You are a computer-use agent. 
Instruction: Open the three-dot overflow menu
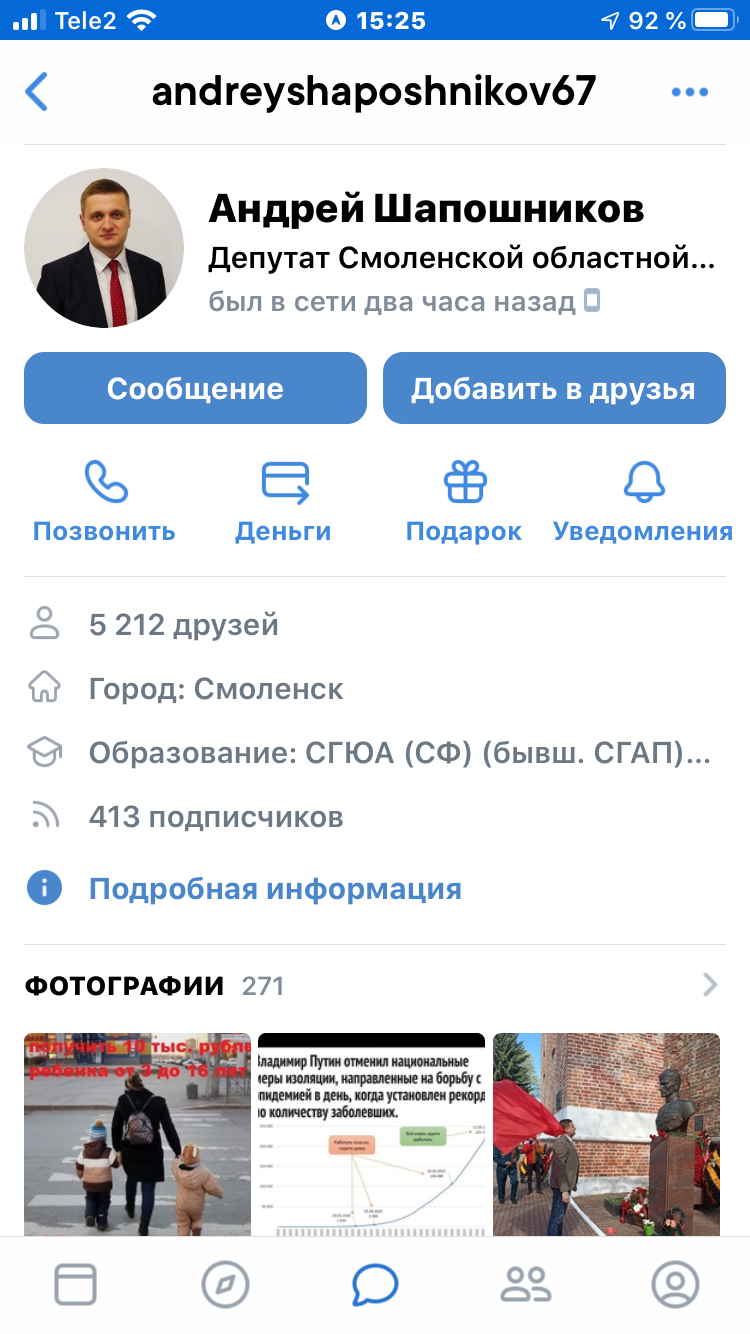(690, 92)
